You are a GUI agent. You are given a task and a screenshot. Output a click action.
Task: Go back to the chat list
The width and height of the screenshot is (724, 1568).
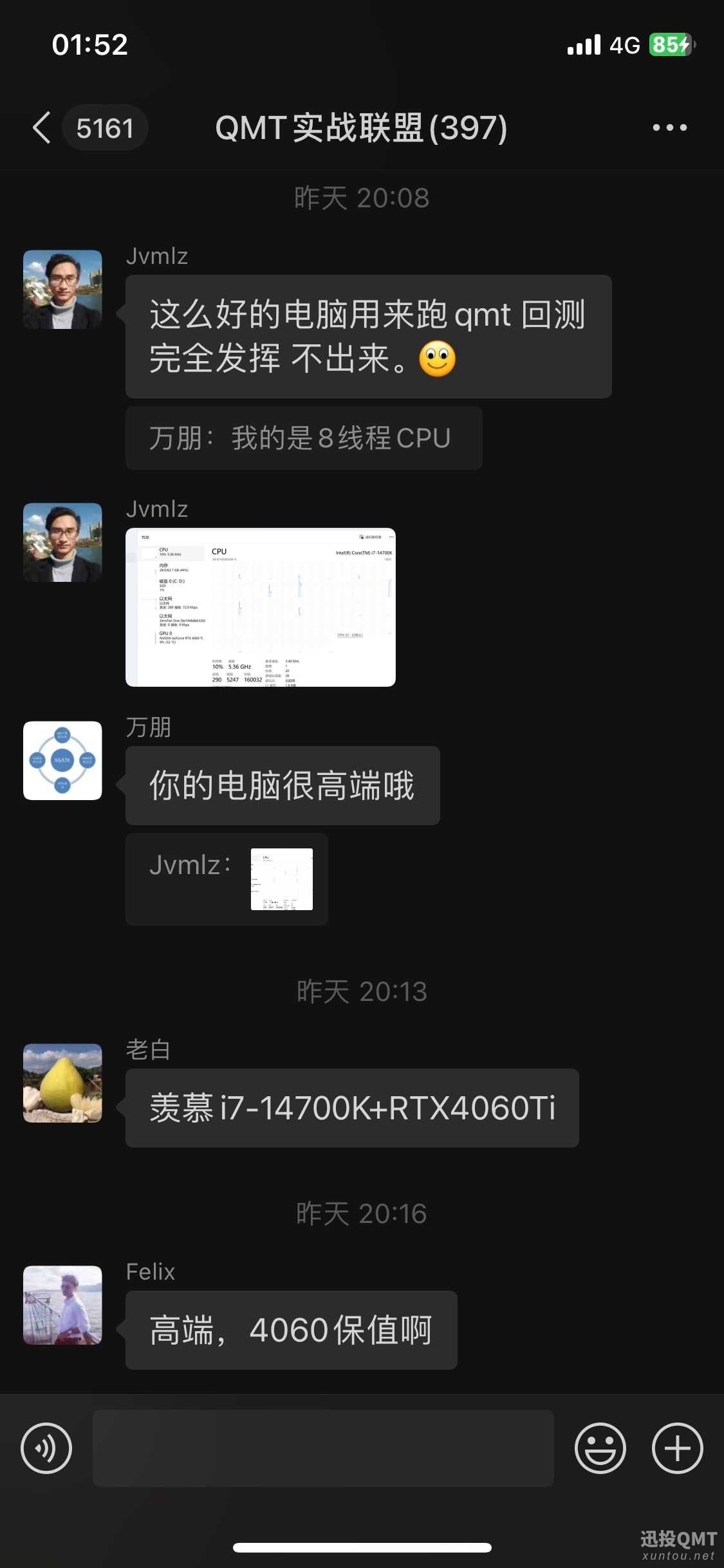[42, 127]
